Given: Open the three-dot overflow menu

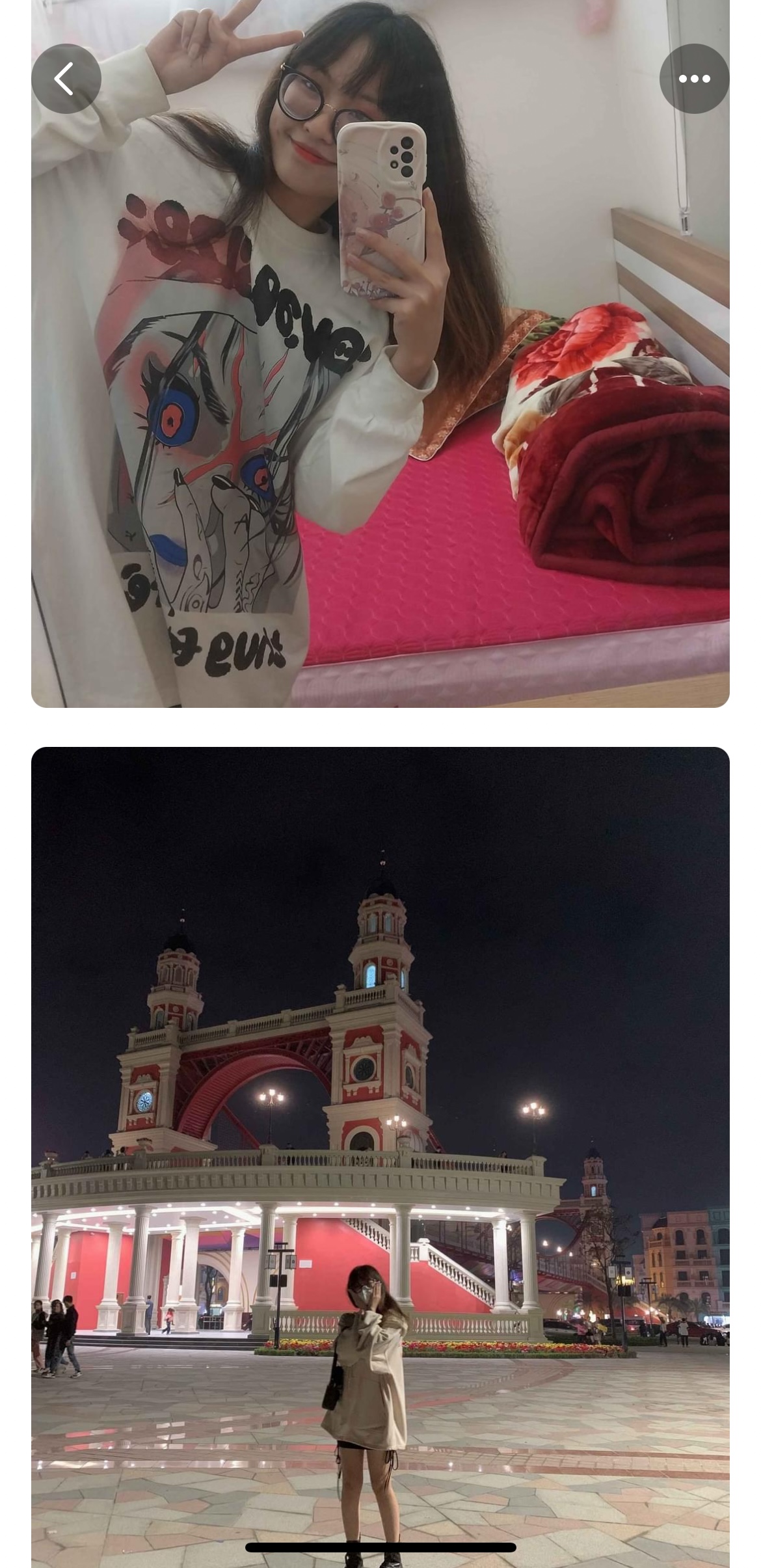Looking at the screenshot, I should [x=694, y=79].
